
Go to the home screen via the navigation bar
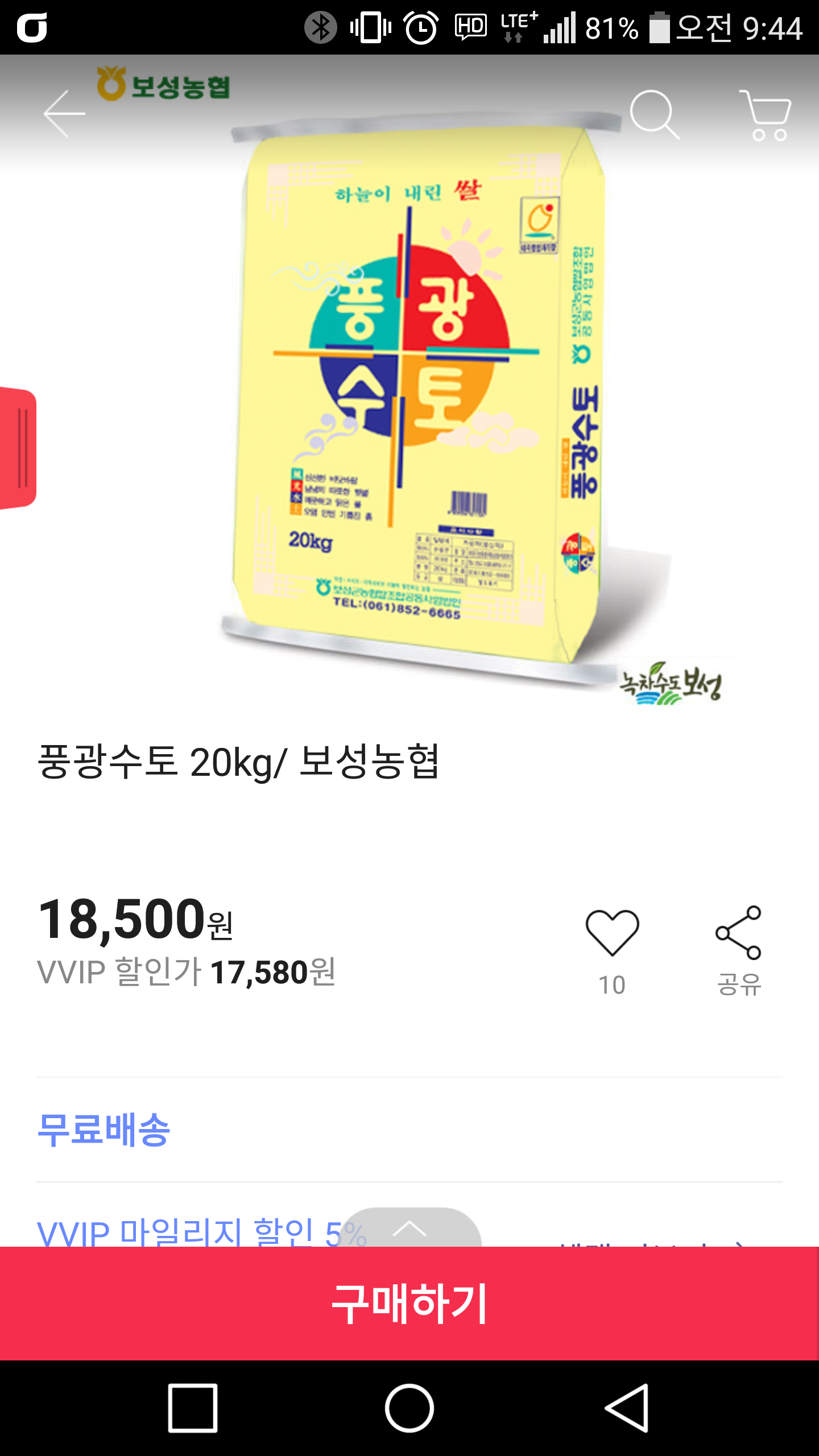coord(409,1408)
